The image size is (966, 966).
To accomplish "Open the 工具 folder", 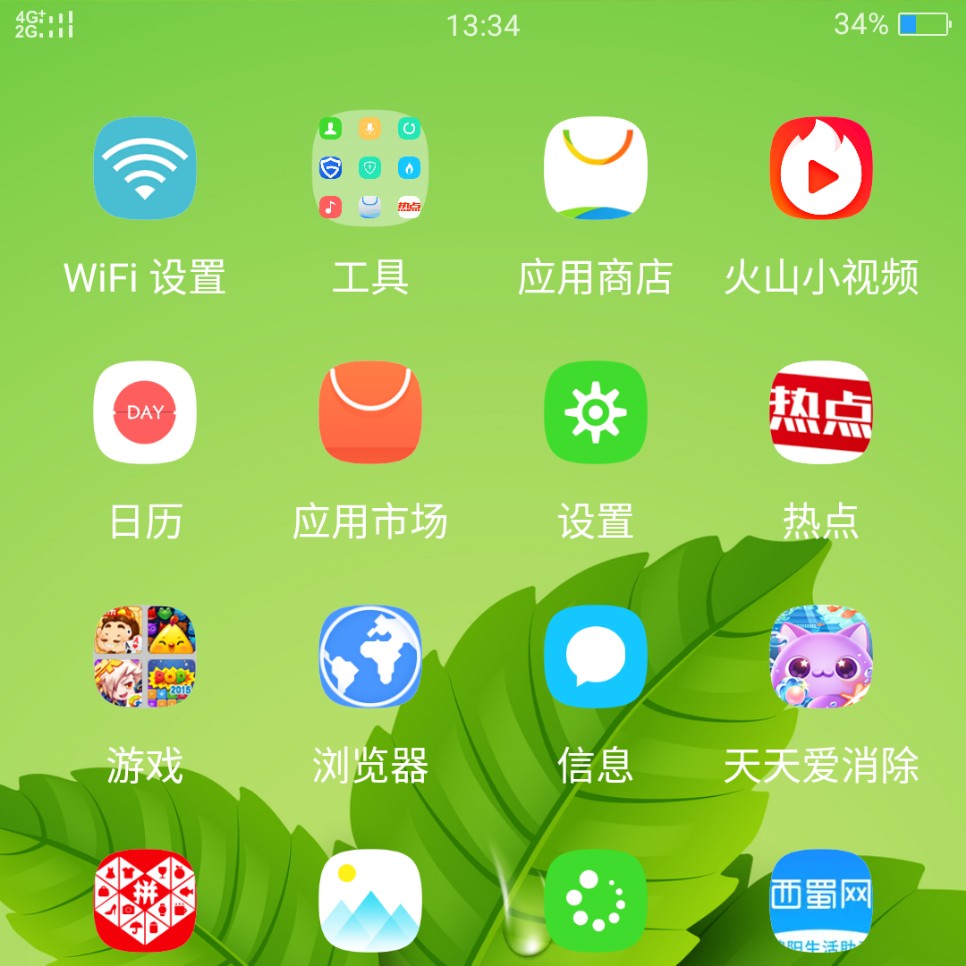I will coord(370,167).
